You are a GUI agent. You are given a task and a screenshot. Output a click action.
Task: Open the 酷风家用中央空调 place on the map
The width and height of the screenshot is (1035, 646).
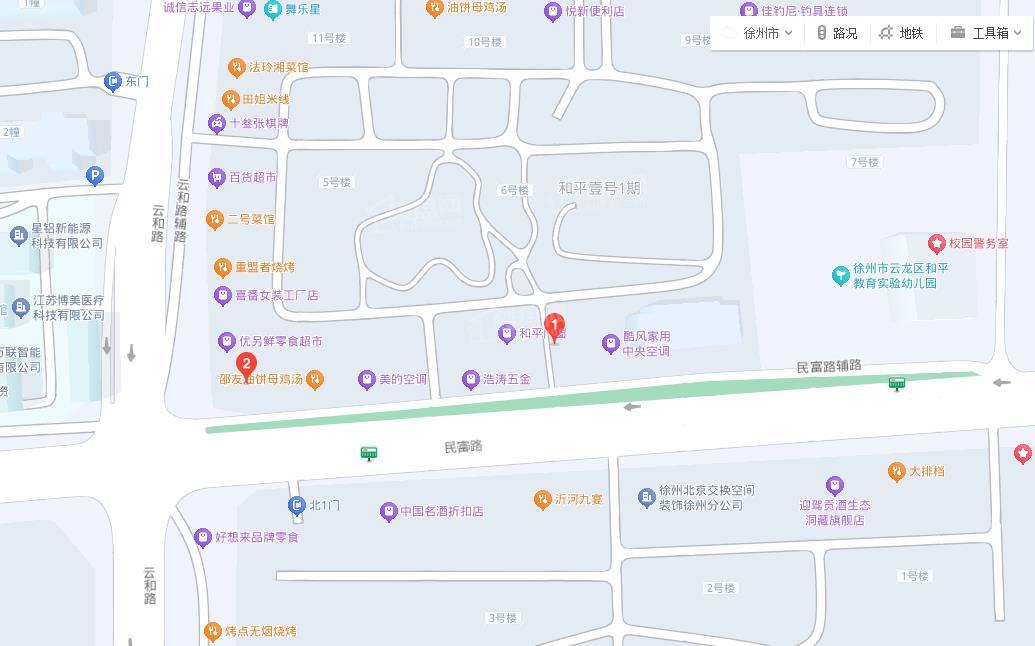tap(611, 344)
